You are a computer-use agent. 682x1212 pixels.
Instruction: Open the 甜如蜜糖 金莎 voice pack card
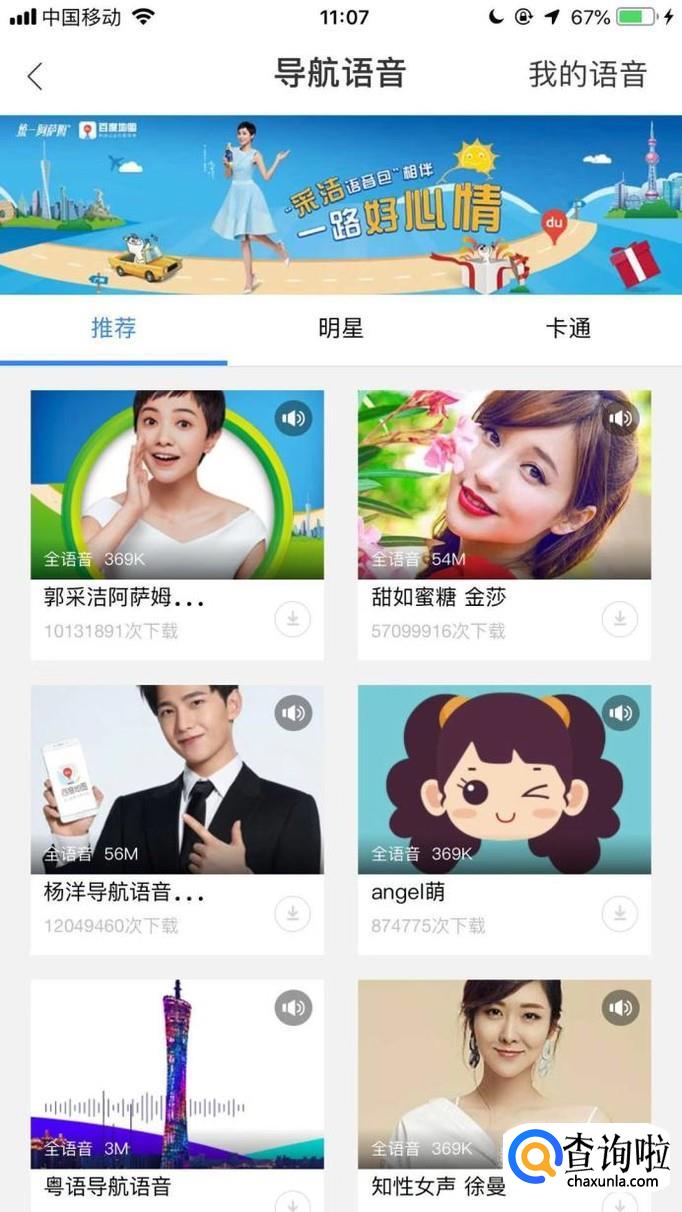pyautogui.click(x=504, y=485)
